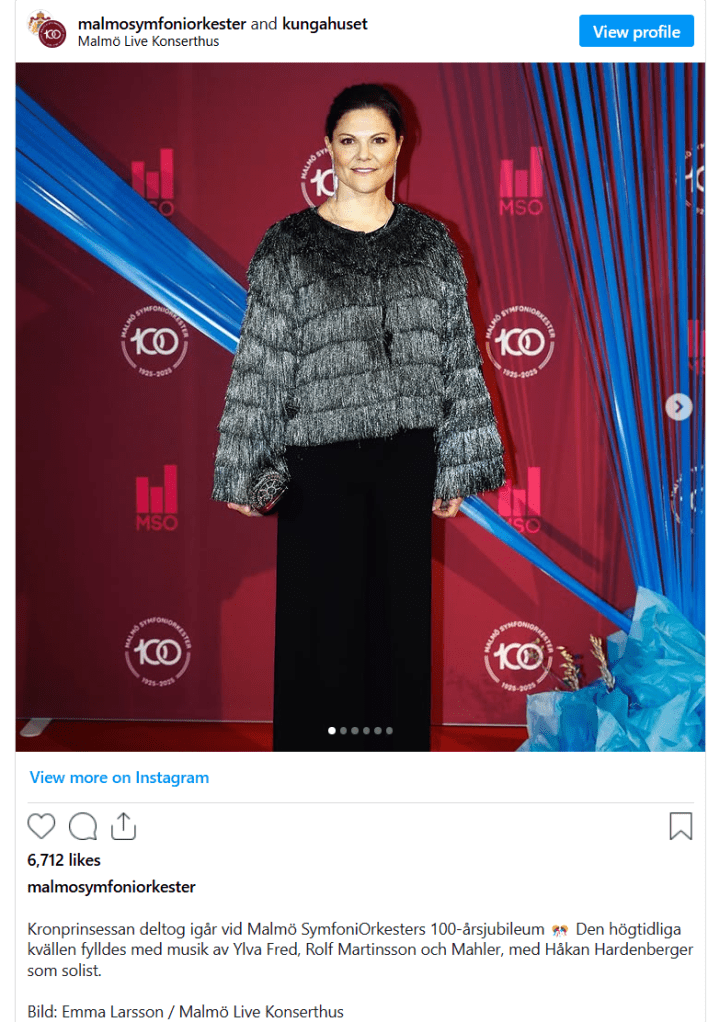Like this post with the heart icon
The height and width of the screenshot is (1022, 708).
pos(41,826)
